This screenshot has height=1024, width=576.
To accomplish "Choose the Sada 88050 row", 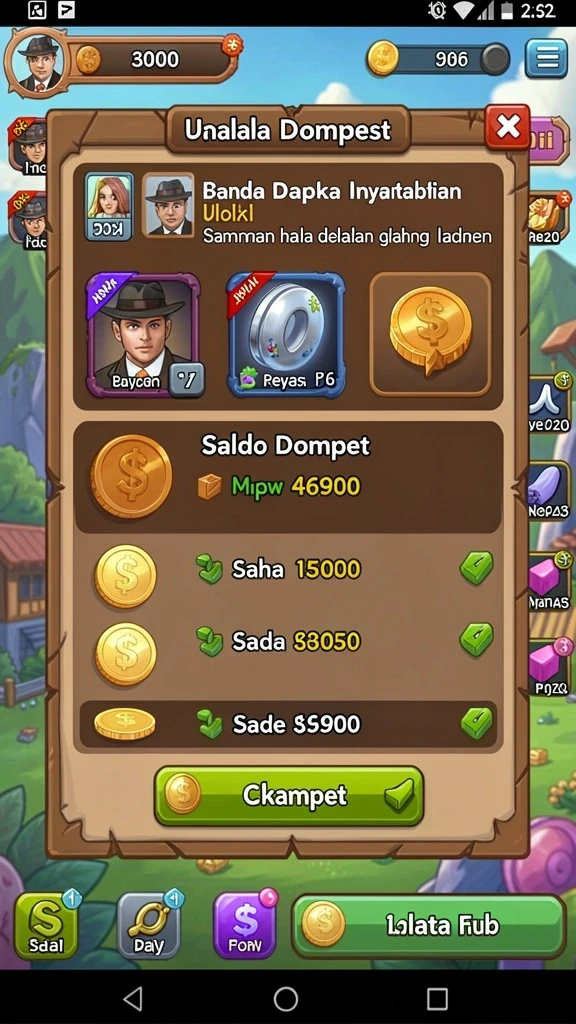I will pyautogui.click(x=288, y=641).
